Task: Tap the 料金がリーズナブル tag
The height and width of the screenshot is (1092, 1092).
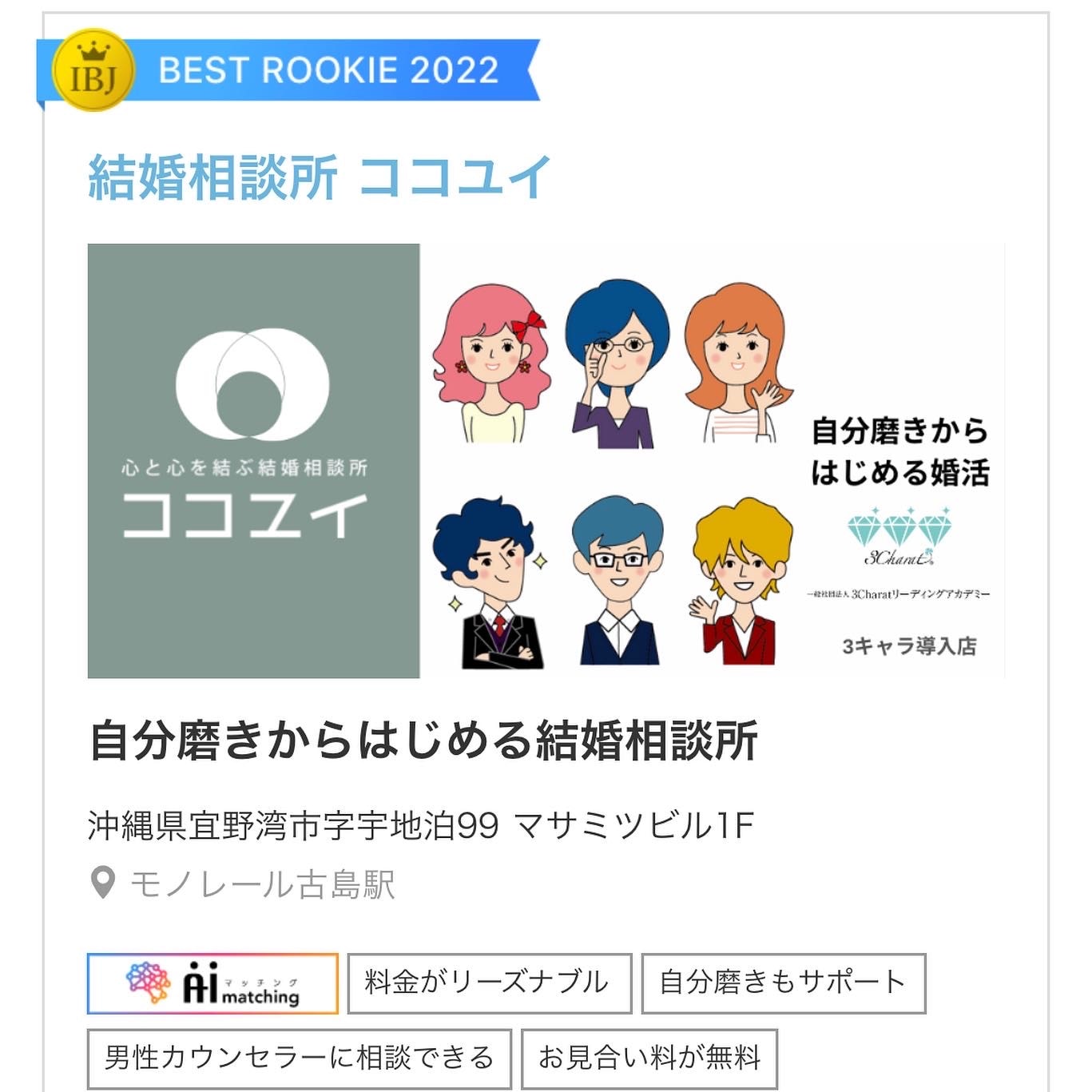Action: tap(489, 983)
